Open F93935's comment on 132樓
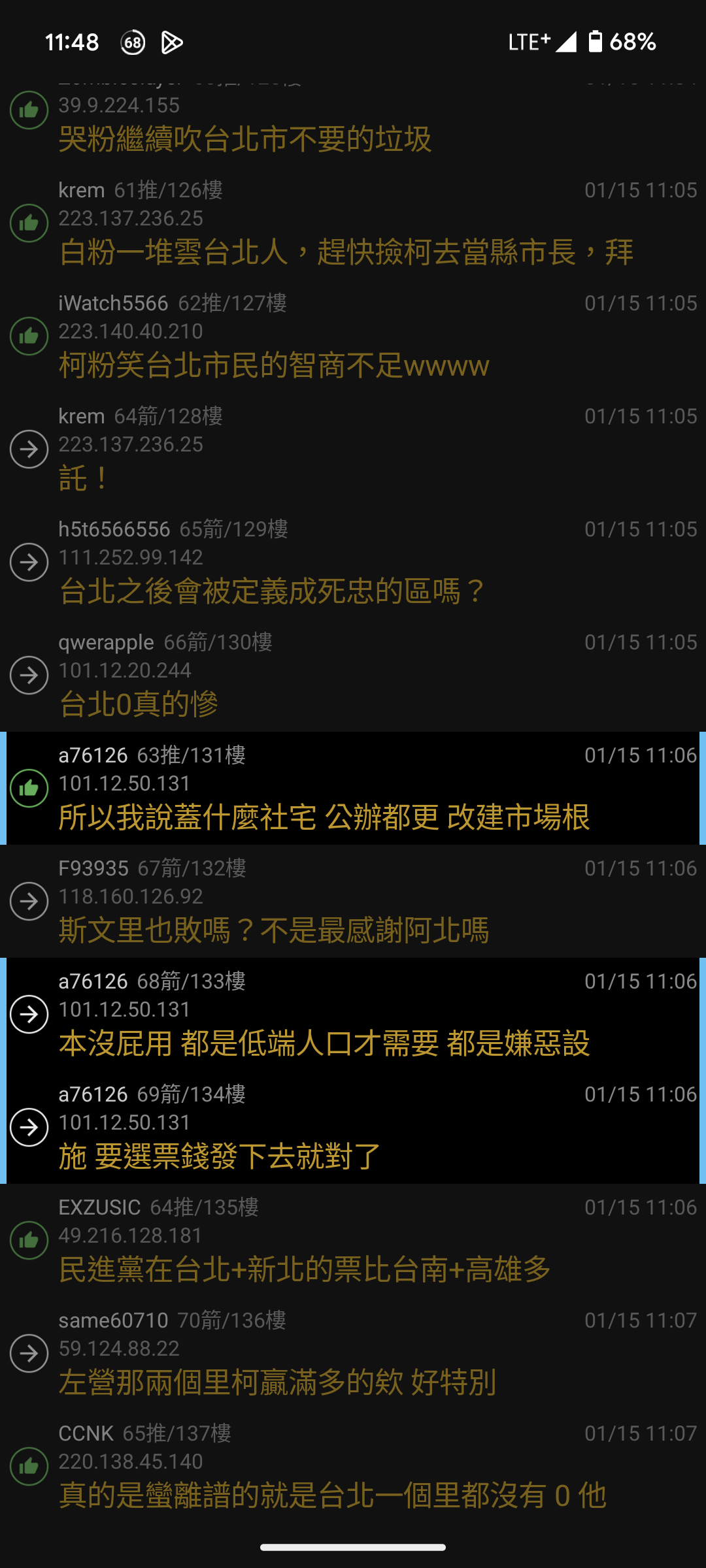 pos(353,901)
